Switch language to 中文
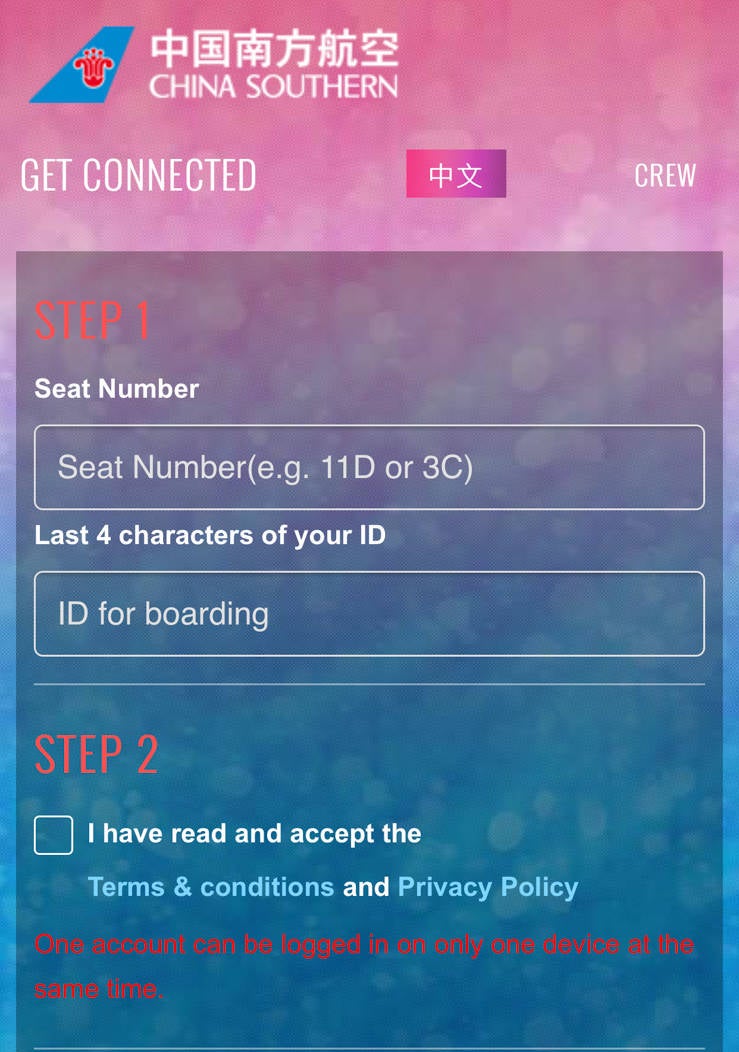The image size is (739, 1052). 456,174
